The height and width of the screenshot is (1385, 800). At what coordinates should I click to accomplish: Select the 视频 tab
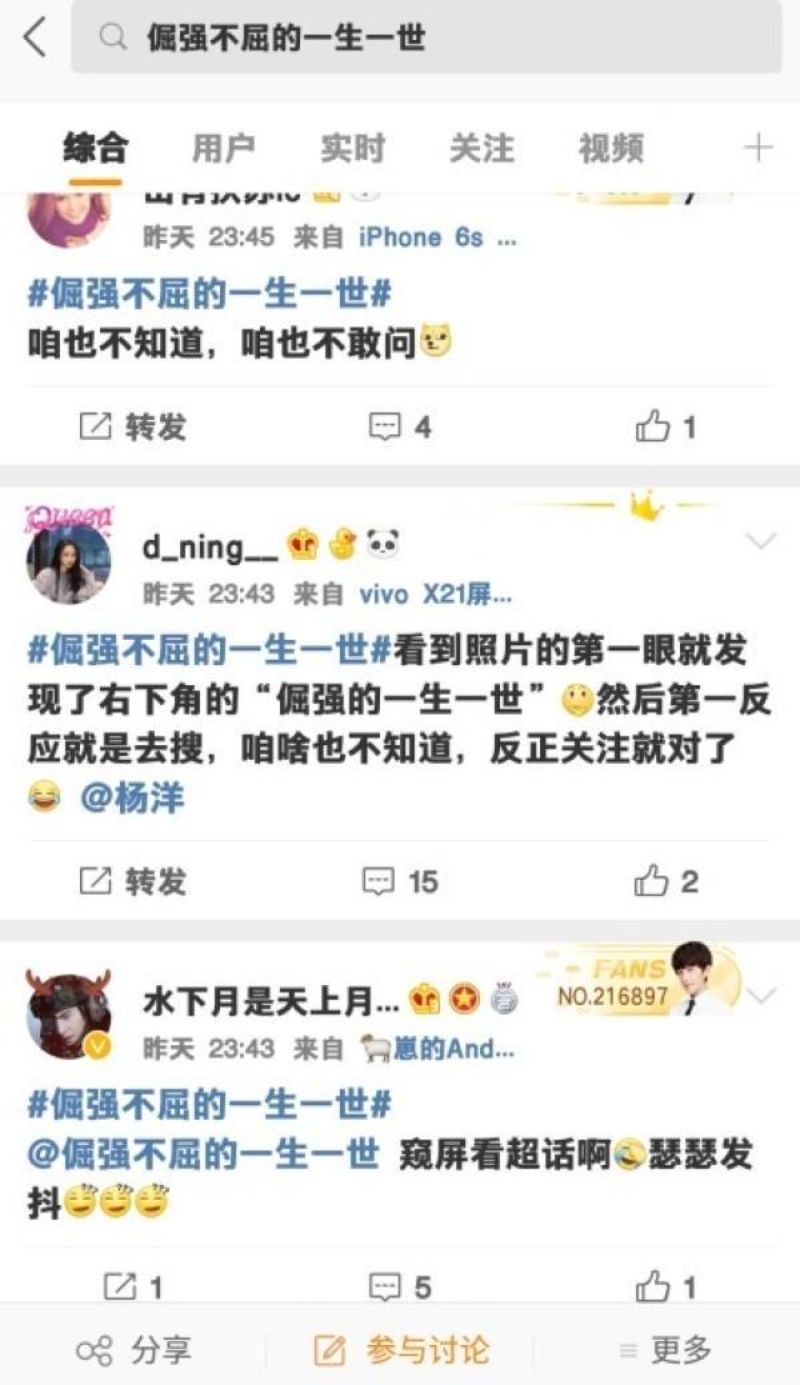(610, 149)
